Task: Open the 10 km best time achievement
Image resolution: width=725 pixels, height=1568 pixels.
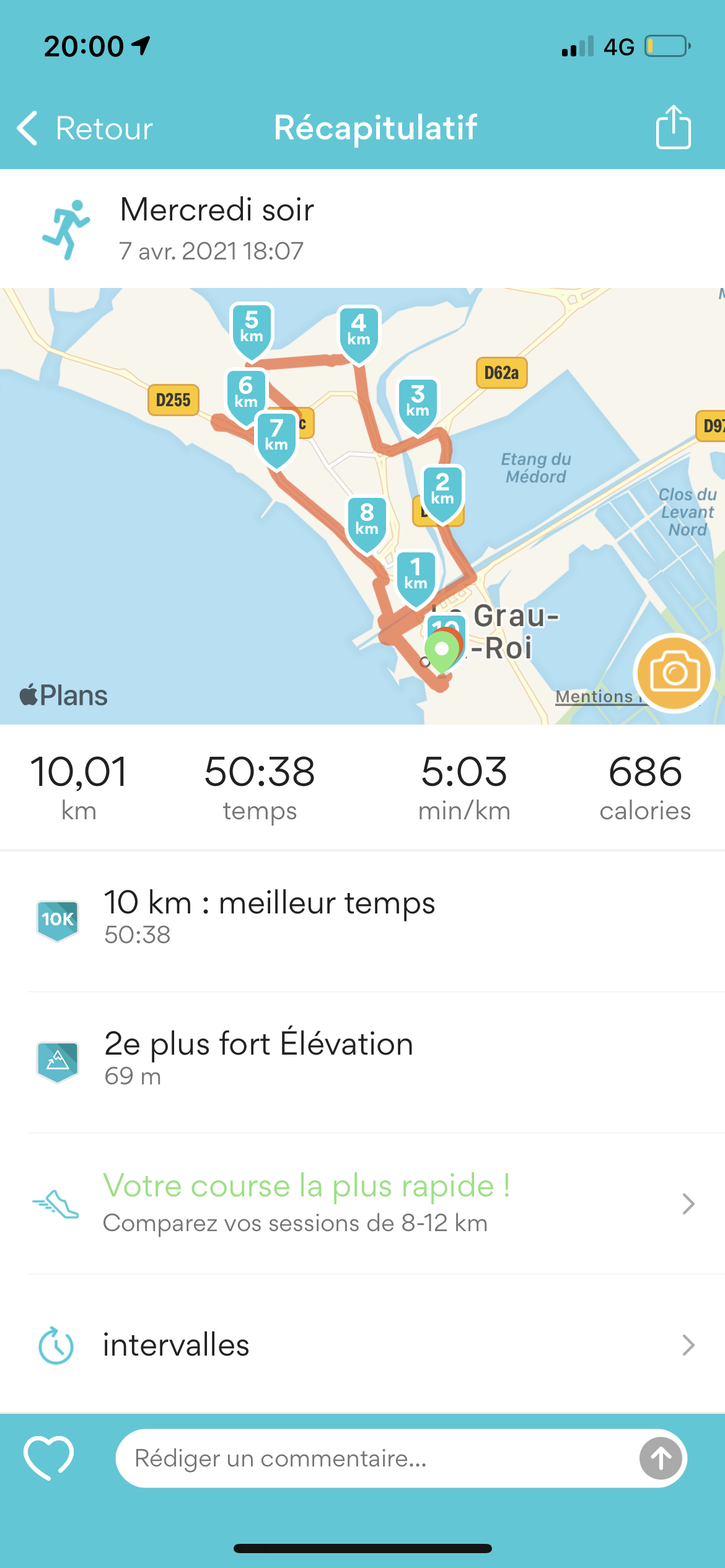Action: (x=362, y=920)
